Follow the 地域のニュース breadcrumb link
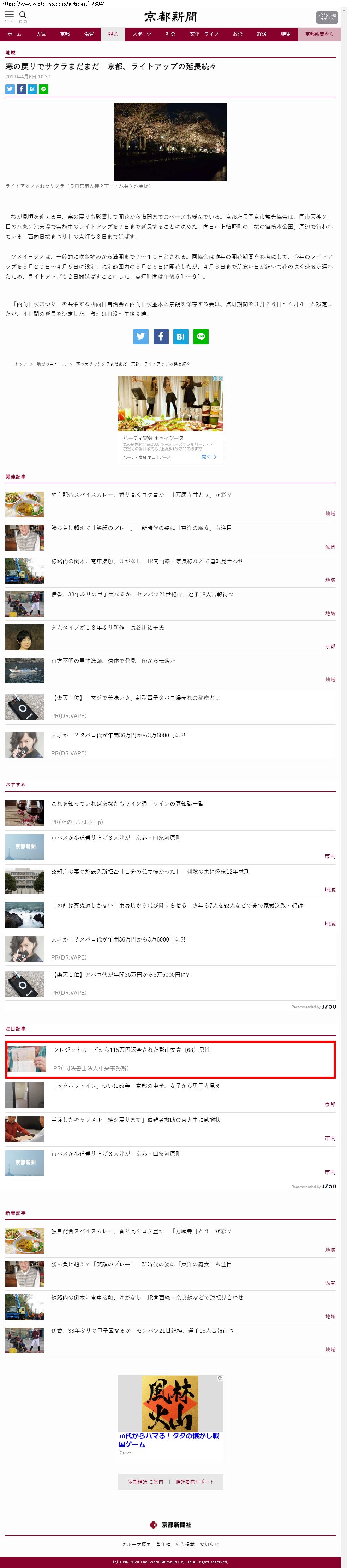This screenshot has width=347, height=1568. pos(51,363)
